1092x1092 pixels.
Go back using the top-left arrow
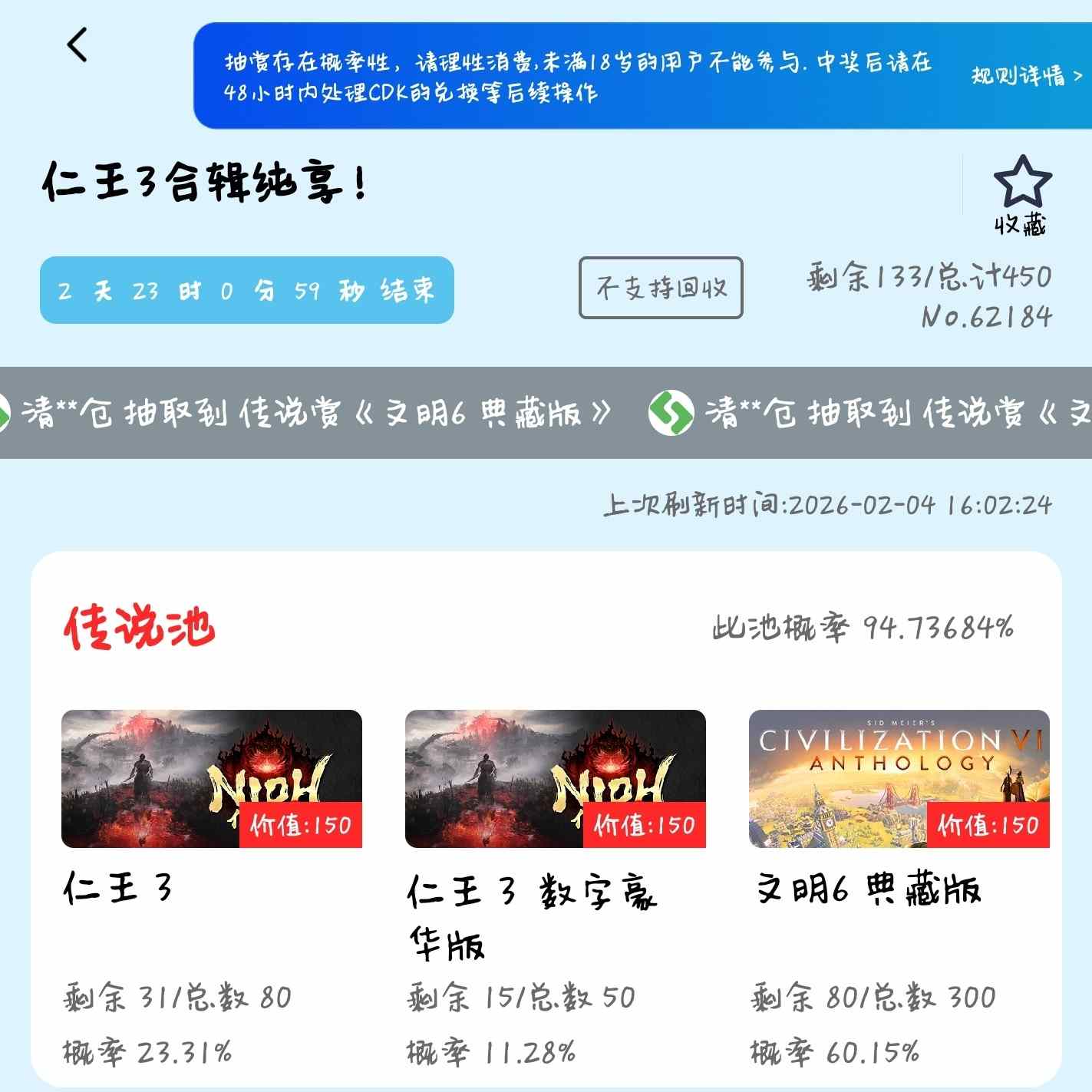click(78, 45)
